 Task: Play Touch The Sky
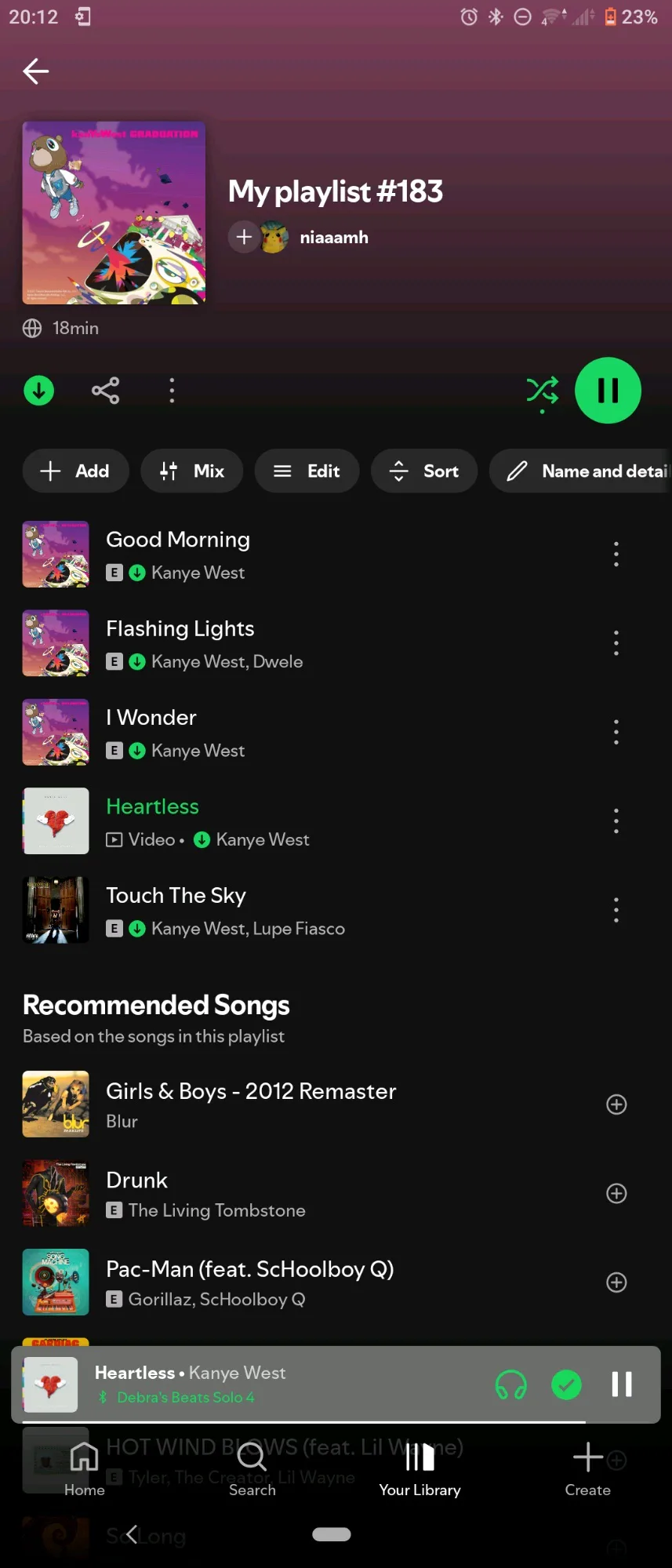coord(176,910)
